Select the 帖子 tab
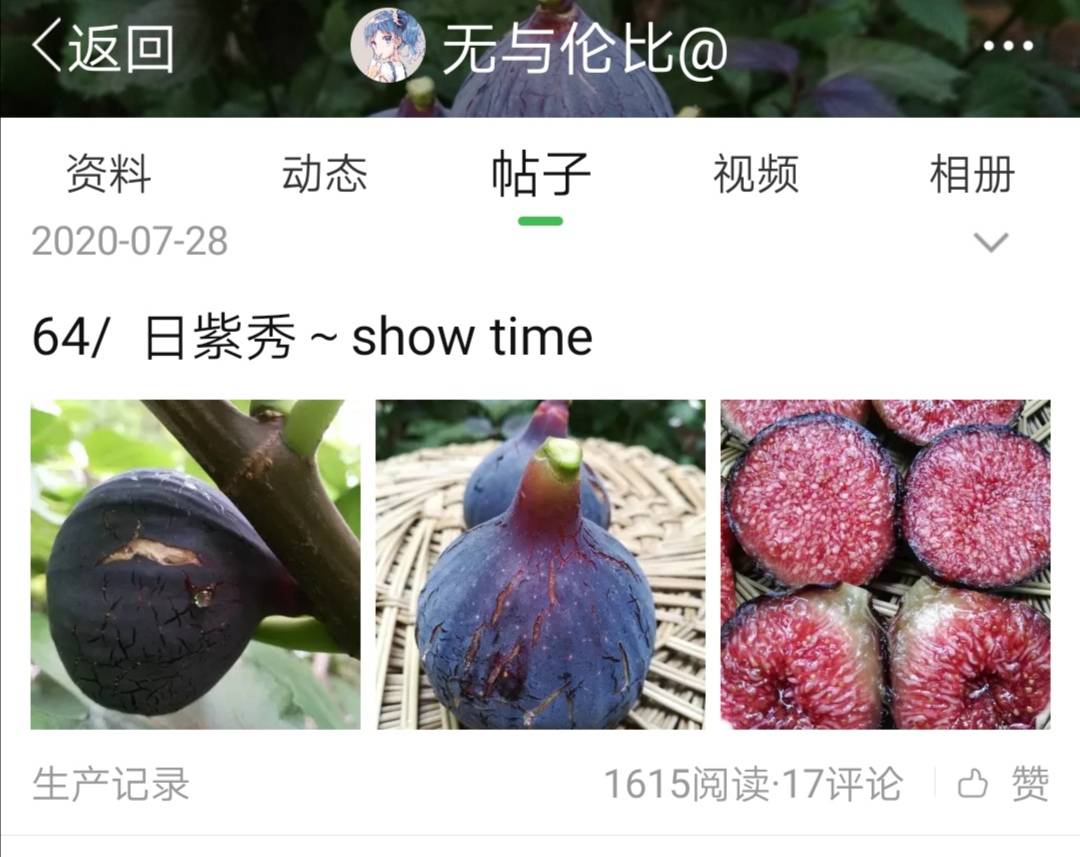The width and height of the screenshot is (1080, 857). tap(540, 175)
